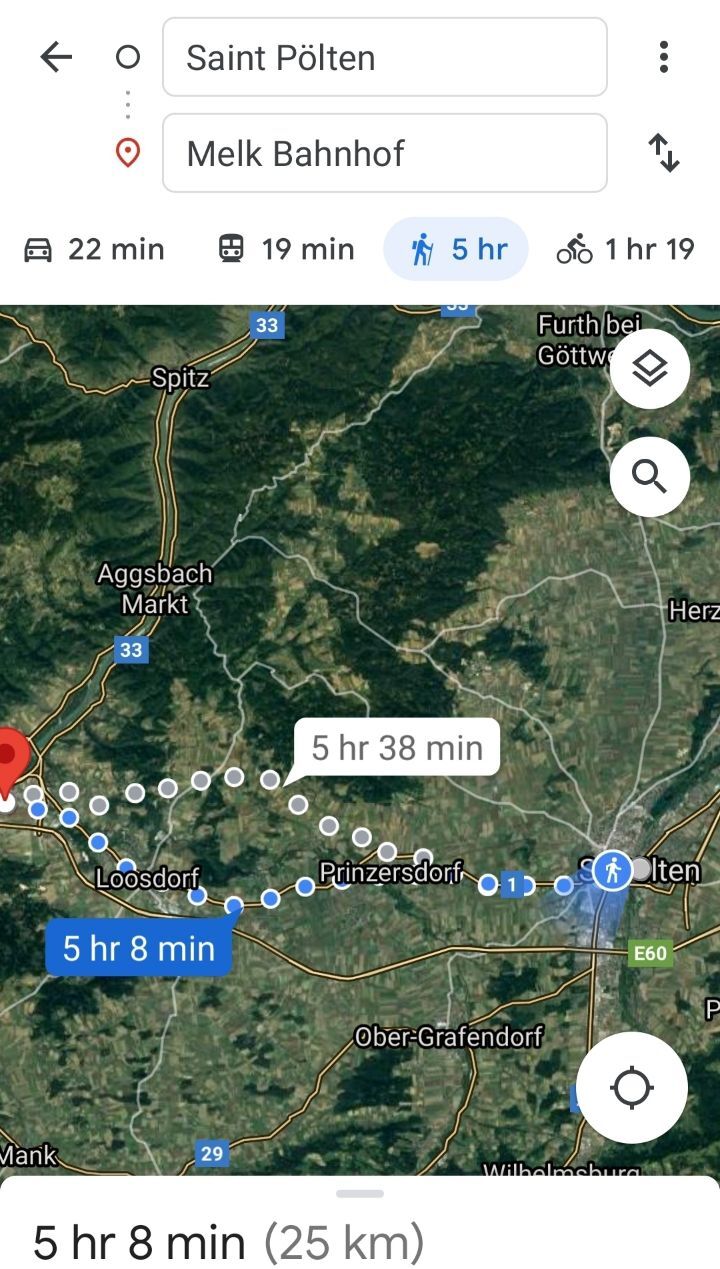Tap the 5 hr 8 min route label
Screen dimensions: 720x1269
[x=139, y=947]
